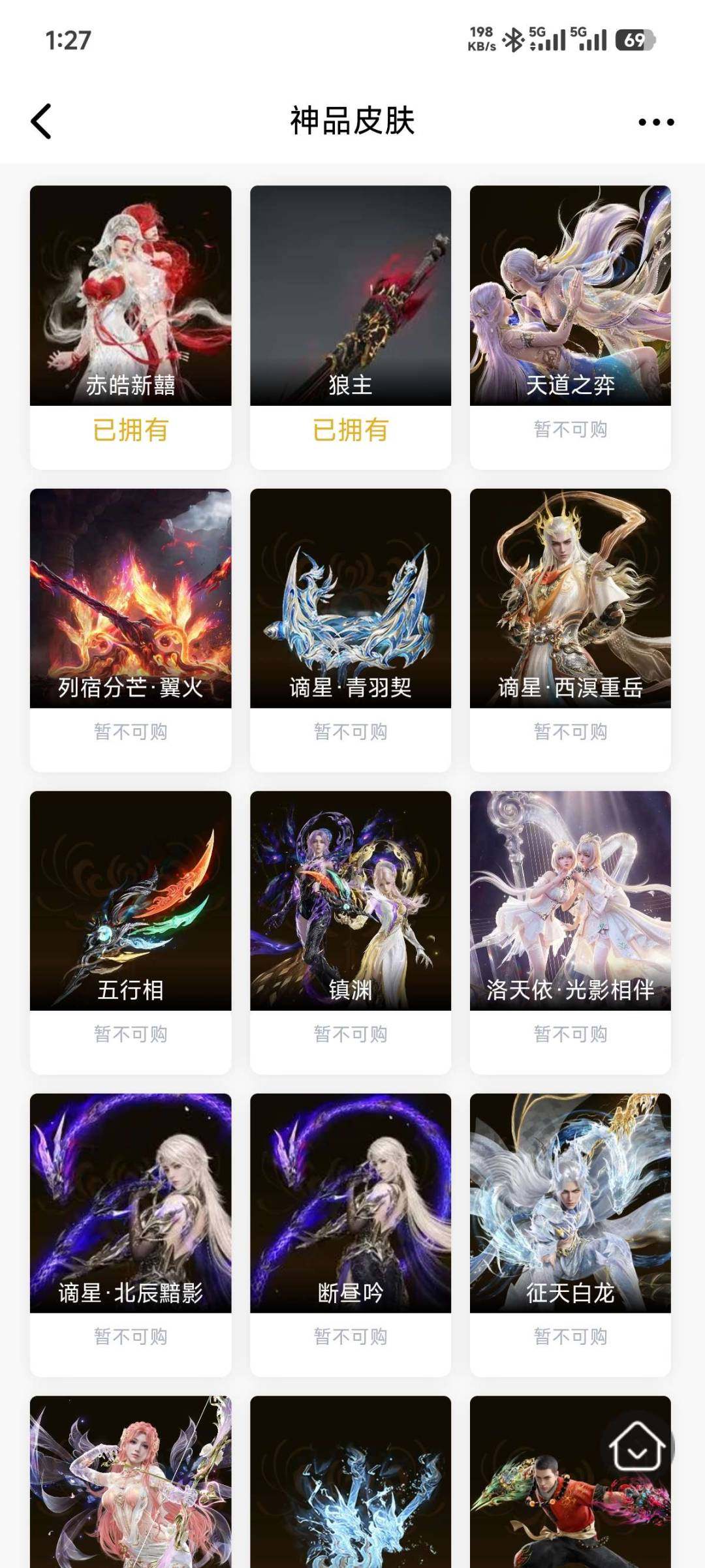This screenshot has height=1568, width=705.
Task: Go back with the top-left arrow
Action: click(x=41, y=121)
